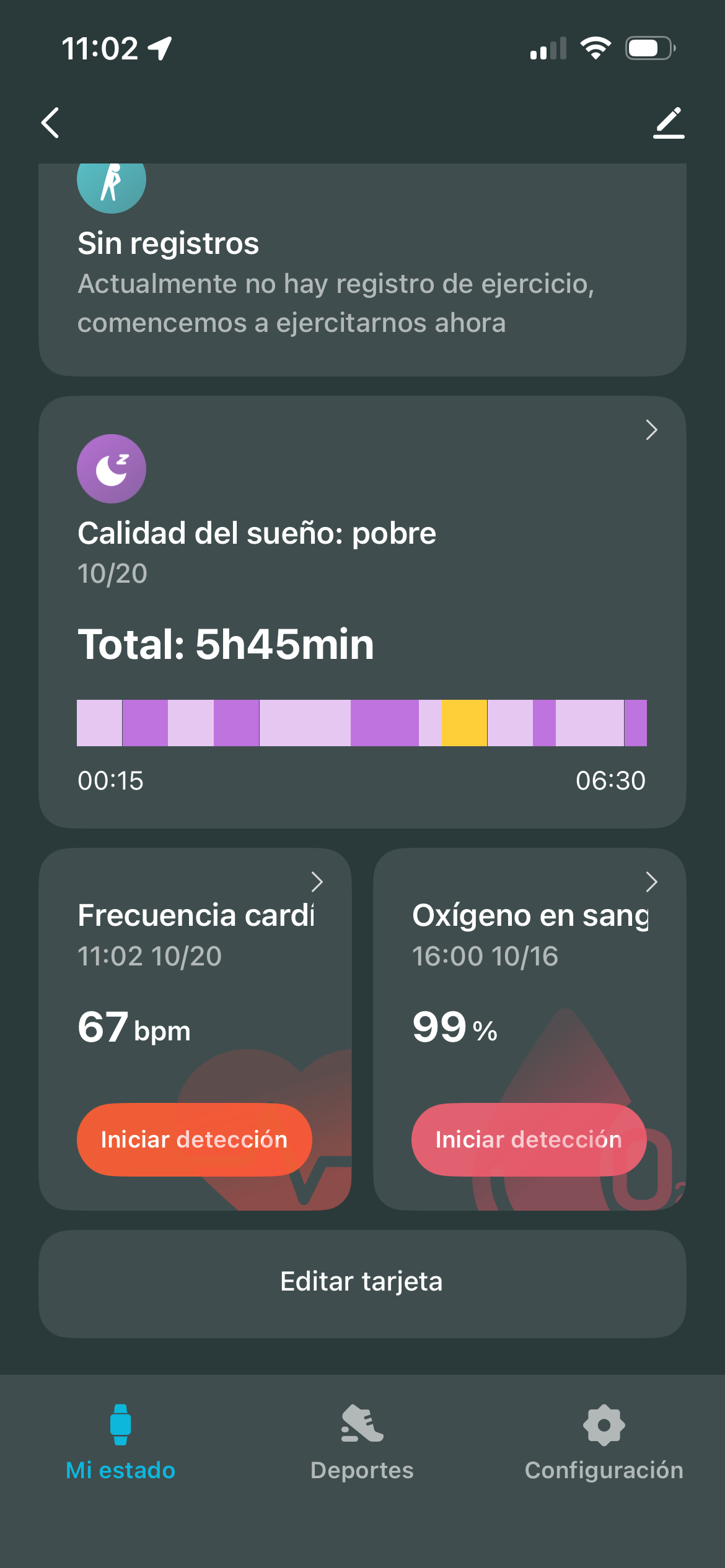Start heart rate detection
This screenshot has height=1568, width=725.
coord(194,1139)
